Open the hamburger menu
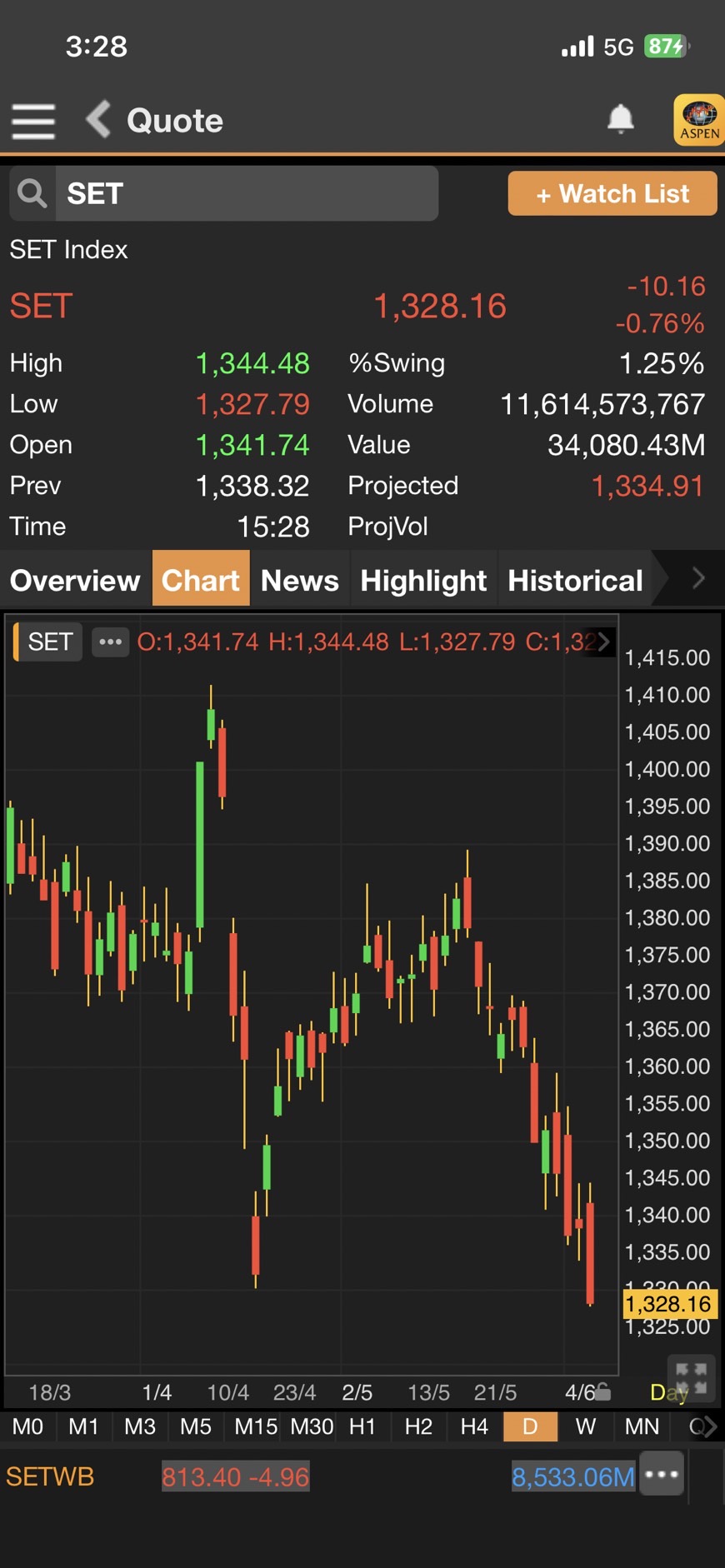The image size is (725, 1568). pos(33,121)
